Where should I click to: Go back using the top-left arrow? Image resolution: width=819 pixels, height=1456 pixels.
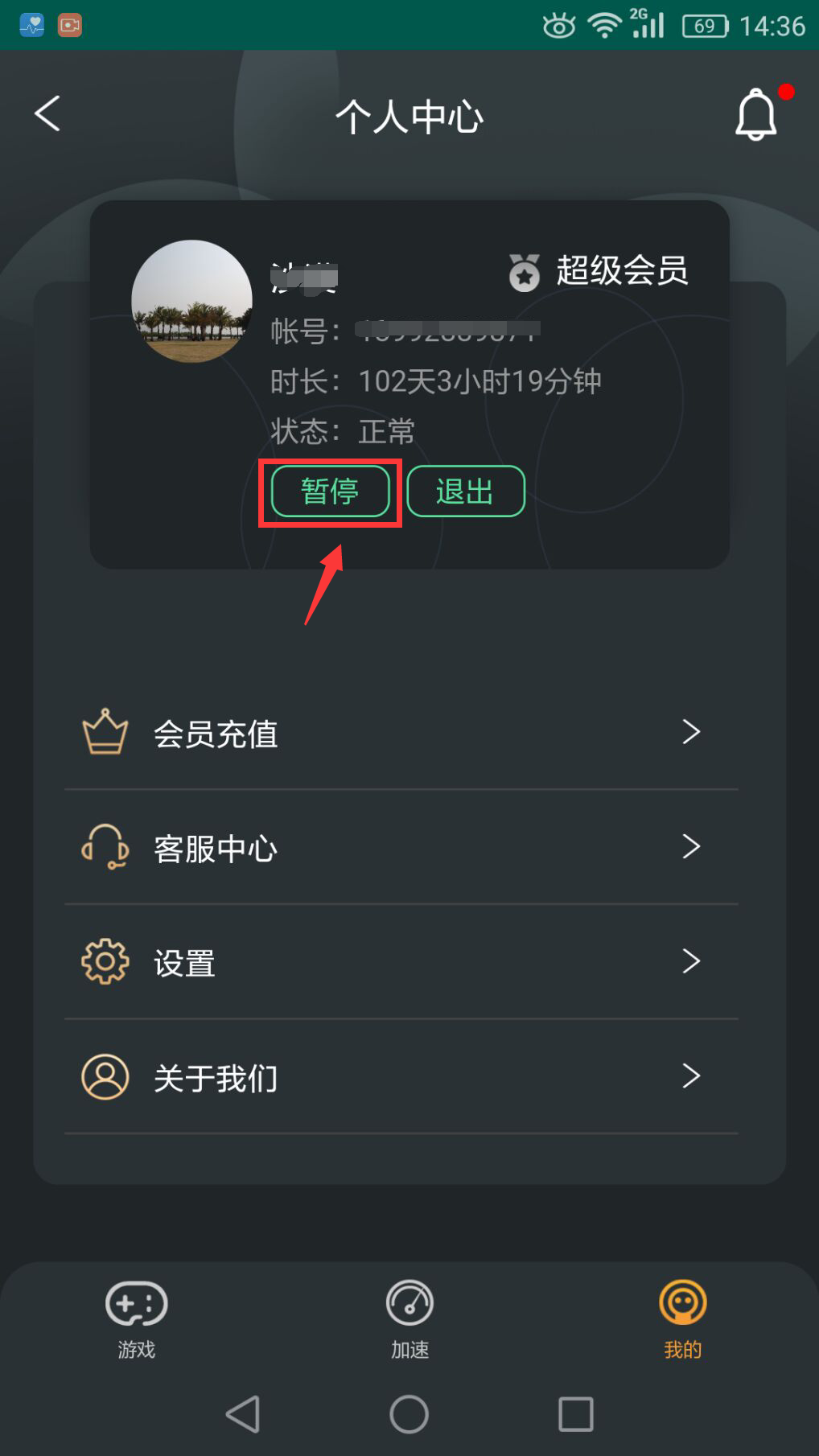[47, 113]
